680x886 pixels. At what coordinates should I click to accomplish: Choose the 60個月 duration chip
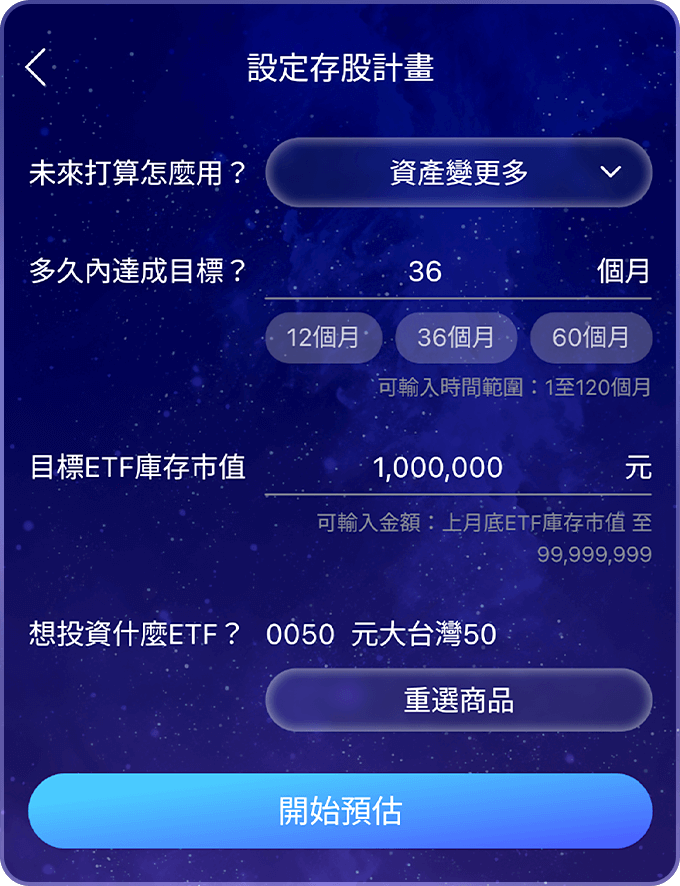(590, 337)
